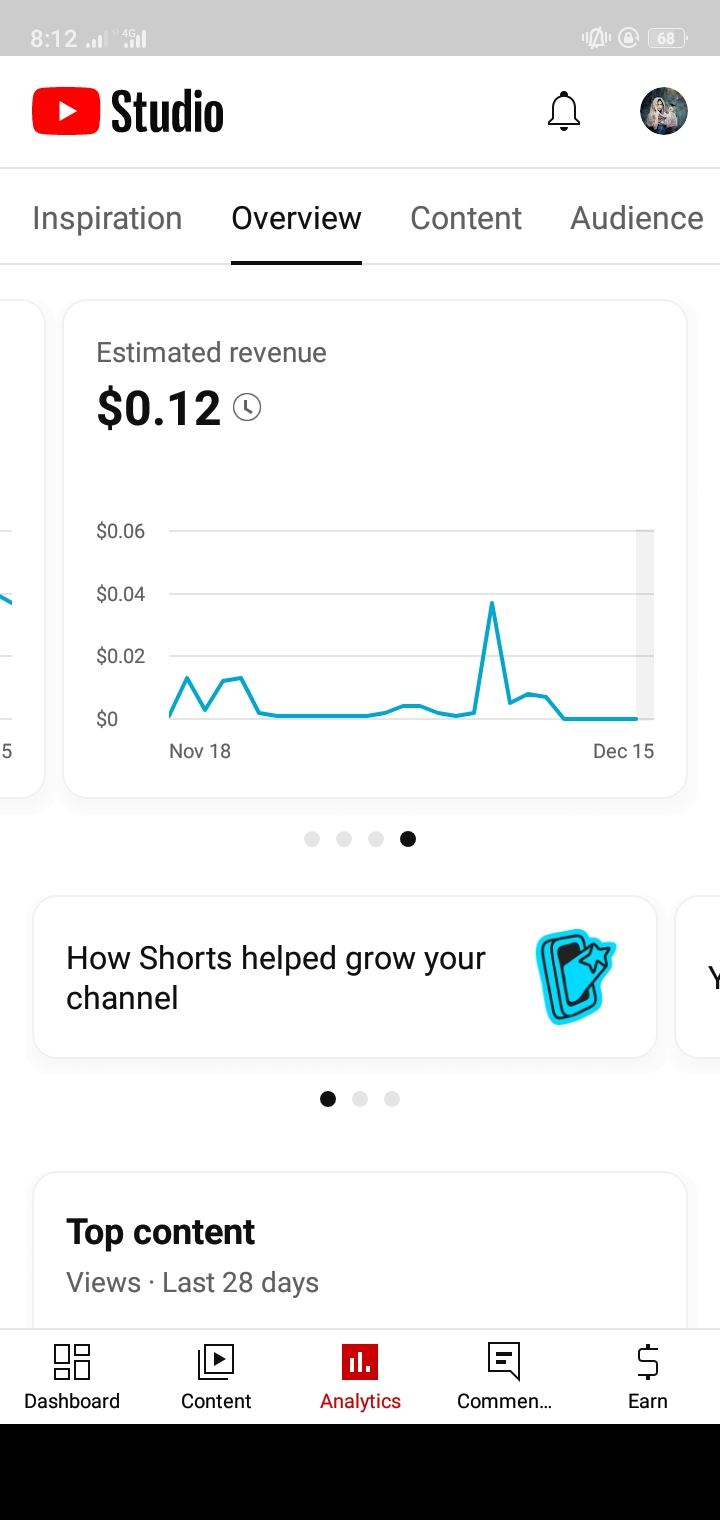Open the Estimated revenue card
The height and width of the screenshot is (1520, 720).
[x=375, y=549]
